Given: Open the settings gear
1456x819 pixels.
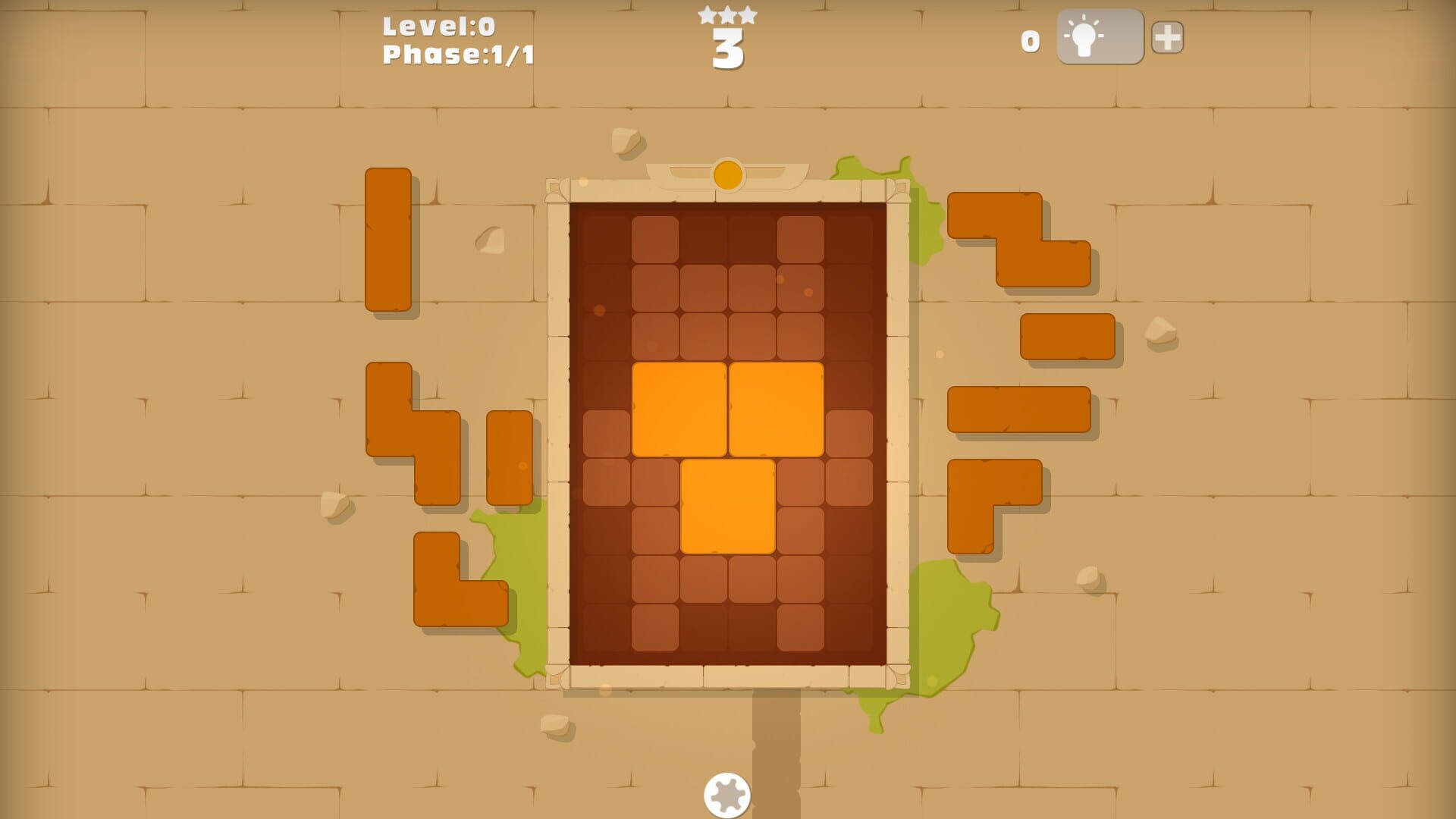Looking at the screenshot, I should (x=726, y=795).
